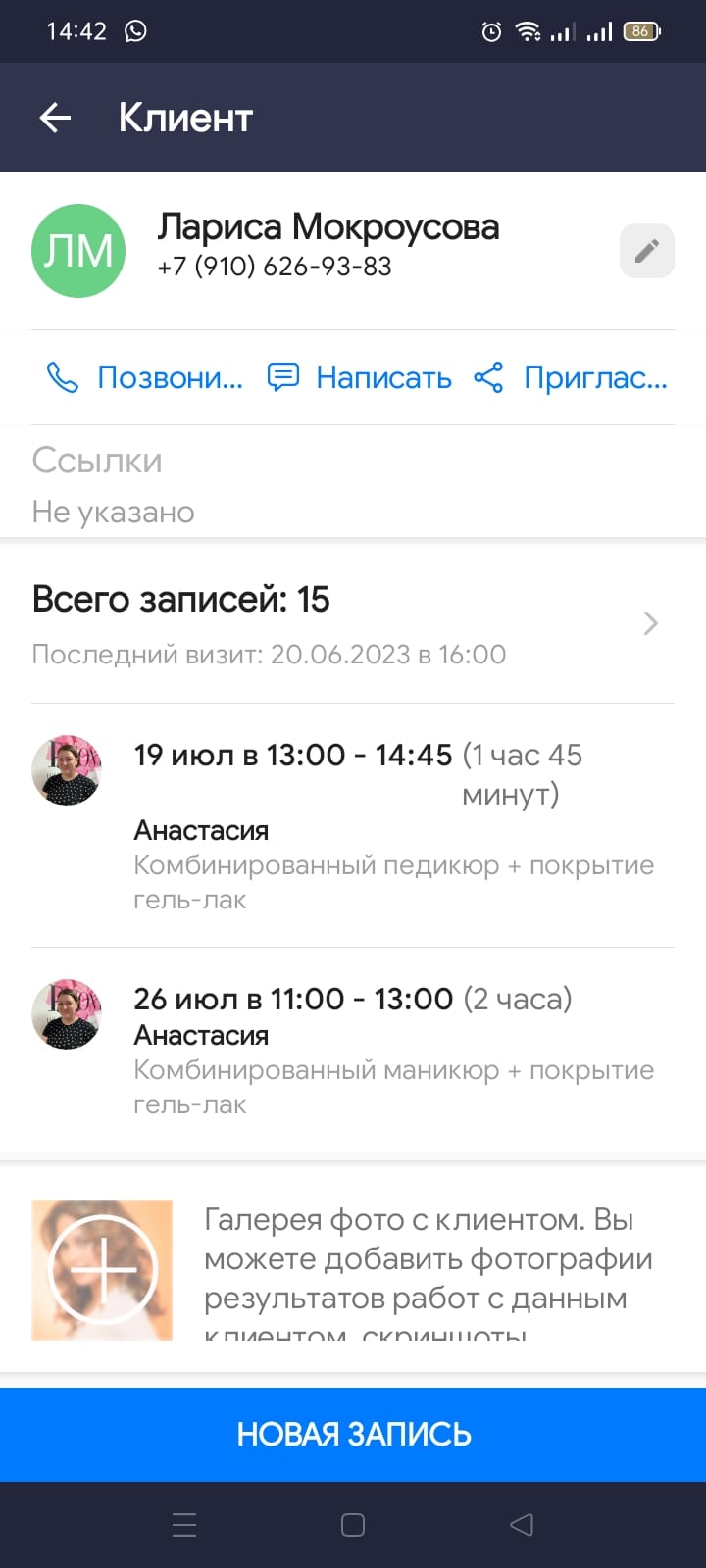Screen dimensions: 706x1568
Task: Tap Написать to message the client
Action: coord(360,377)
